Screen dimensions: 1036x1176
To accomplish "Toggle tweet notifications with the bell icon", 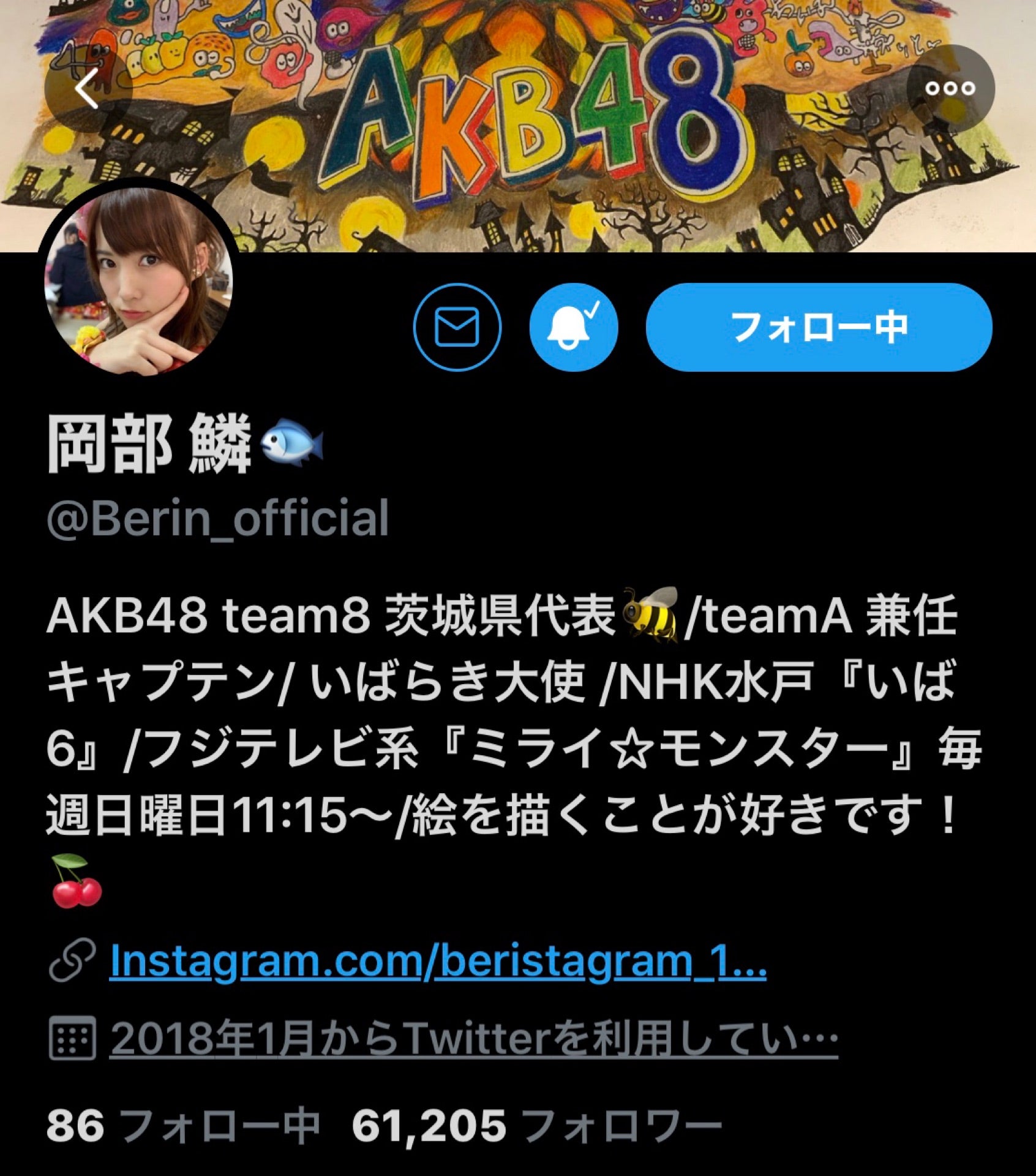I will 573,327.
